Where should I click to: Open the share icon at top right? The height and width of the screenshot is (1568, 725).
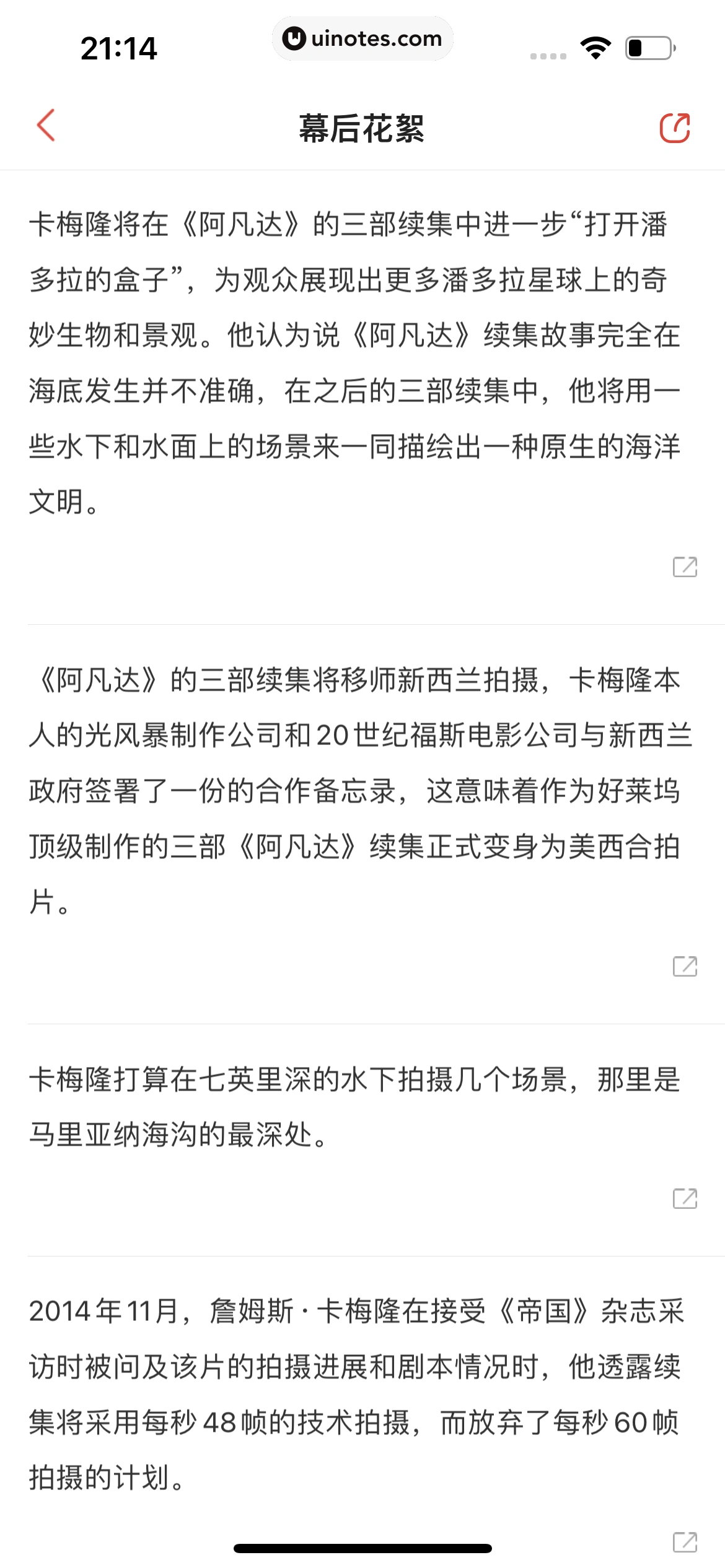[x=675, y=129]
